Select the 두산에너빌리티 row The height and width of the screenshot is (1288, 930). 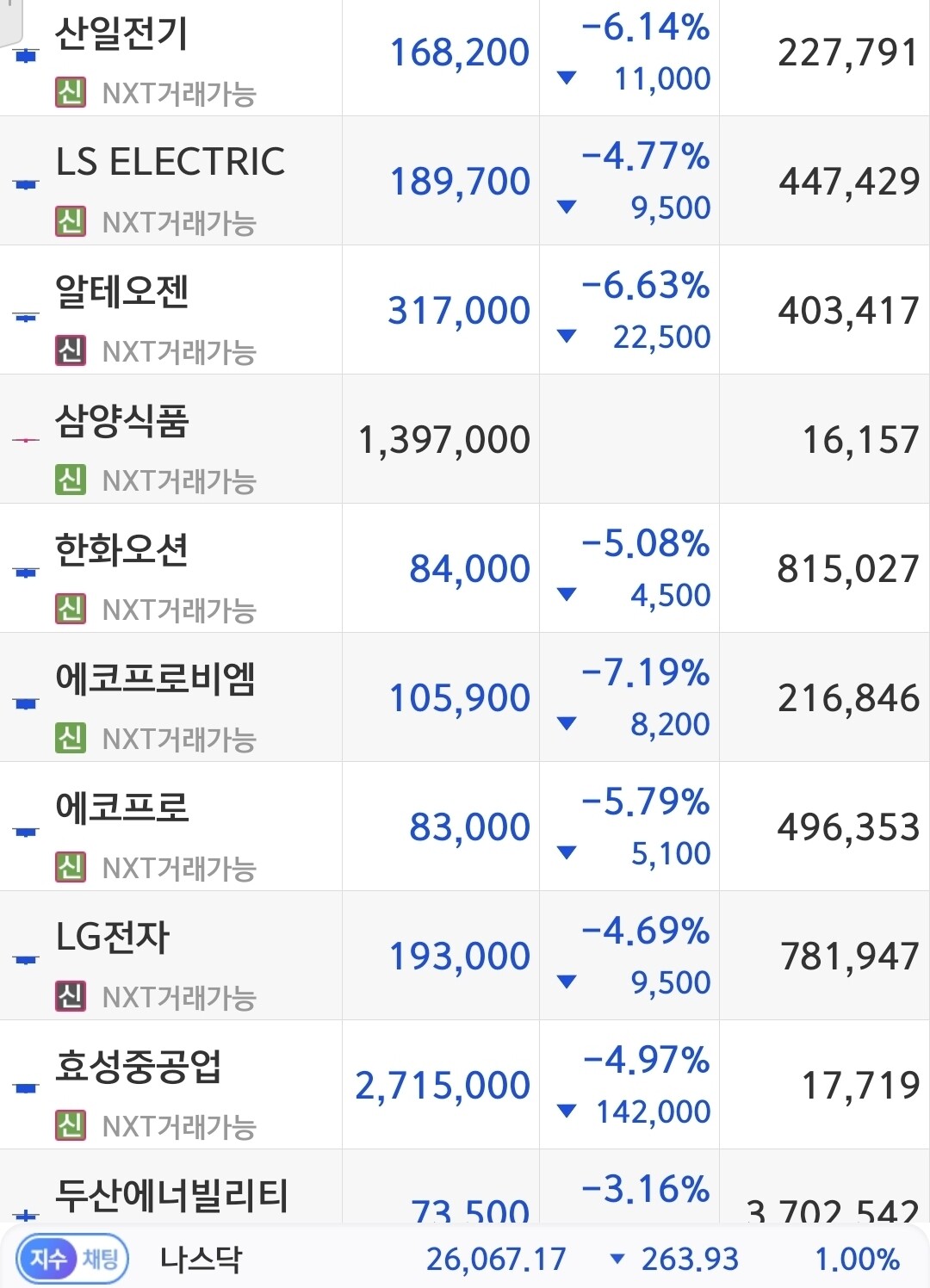pos(465,1186)
